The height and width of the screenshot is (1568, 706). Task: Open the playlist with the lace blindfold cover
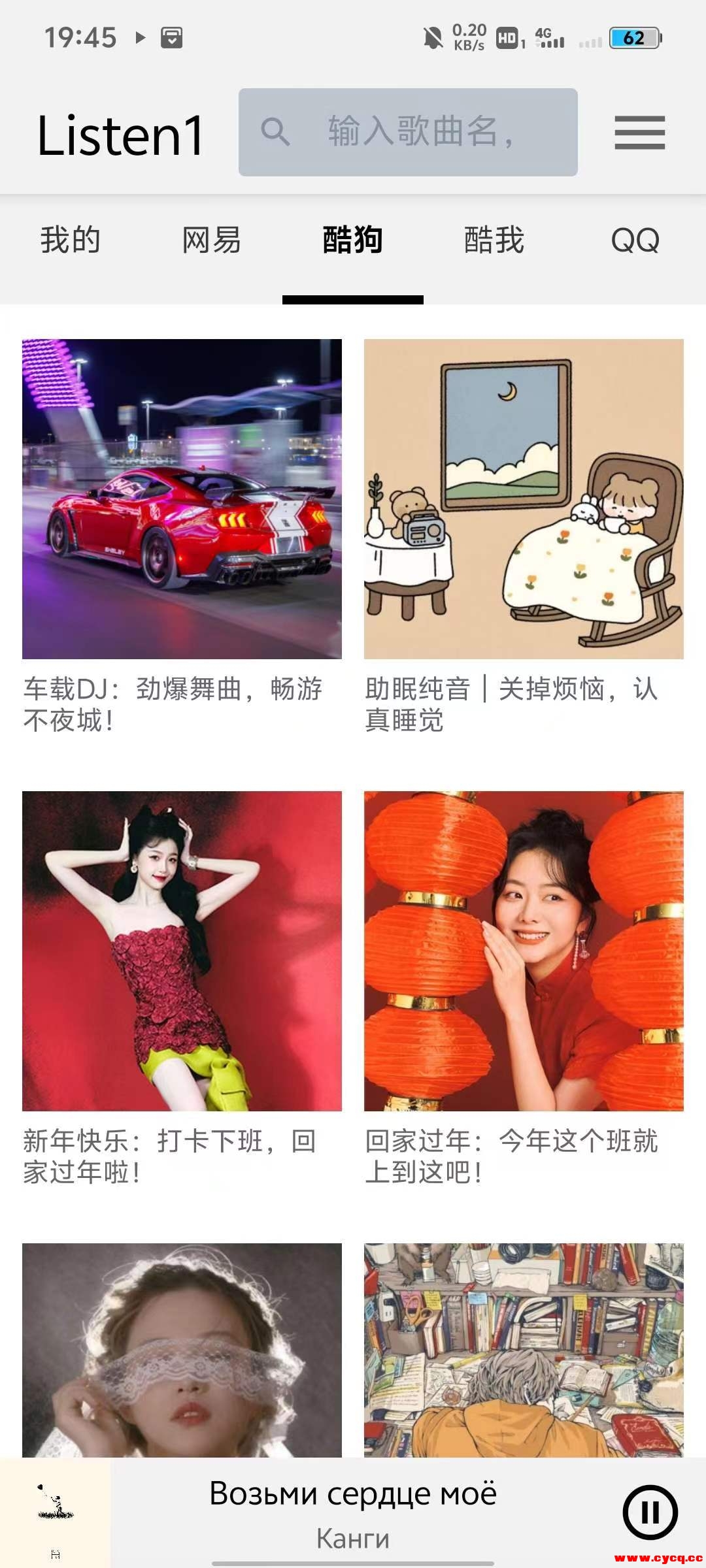tap(182, 1349)
